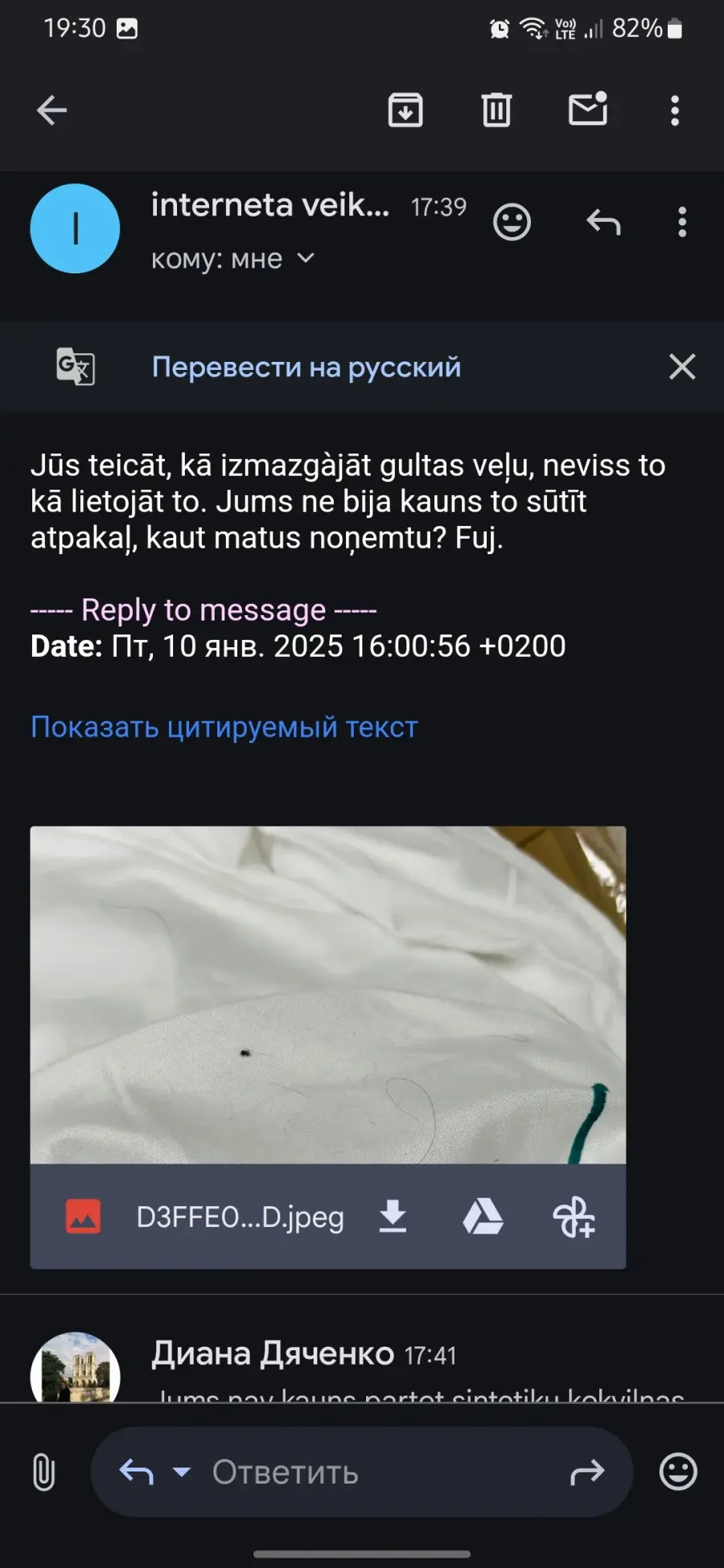Add the attachment to Google Photos
This screenshot has width=724, height=1568.
coord(574,1217)
